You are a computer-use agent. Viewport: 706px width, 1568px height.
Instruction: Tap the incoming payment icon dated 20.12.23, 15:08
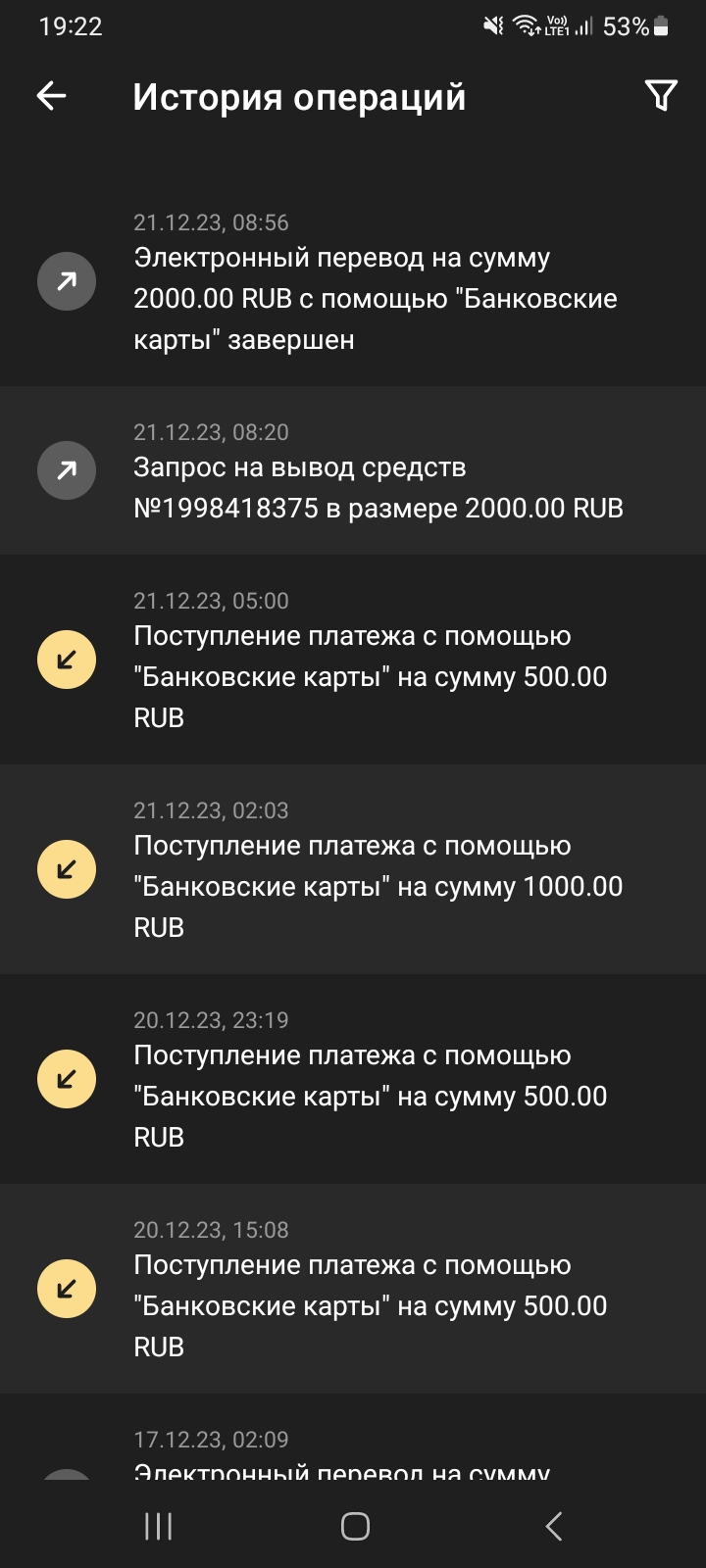point(66,1288)
